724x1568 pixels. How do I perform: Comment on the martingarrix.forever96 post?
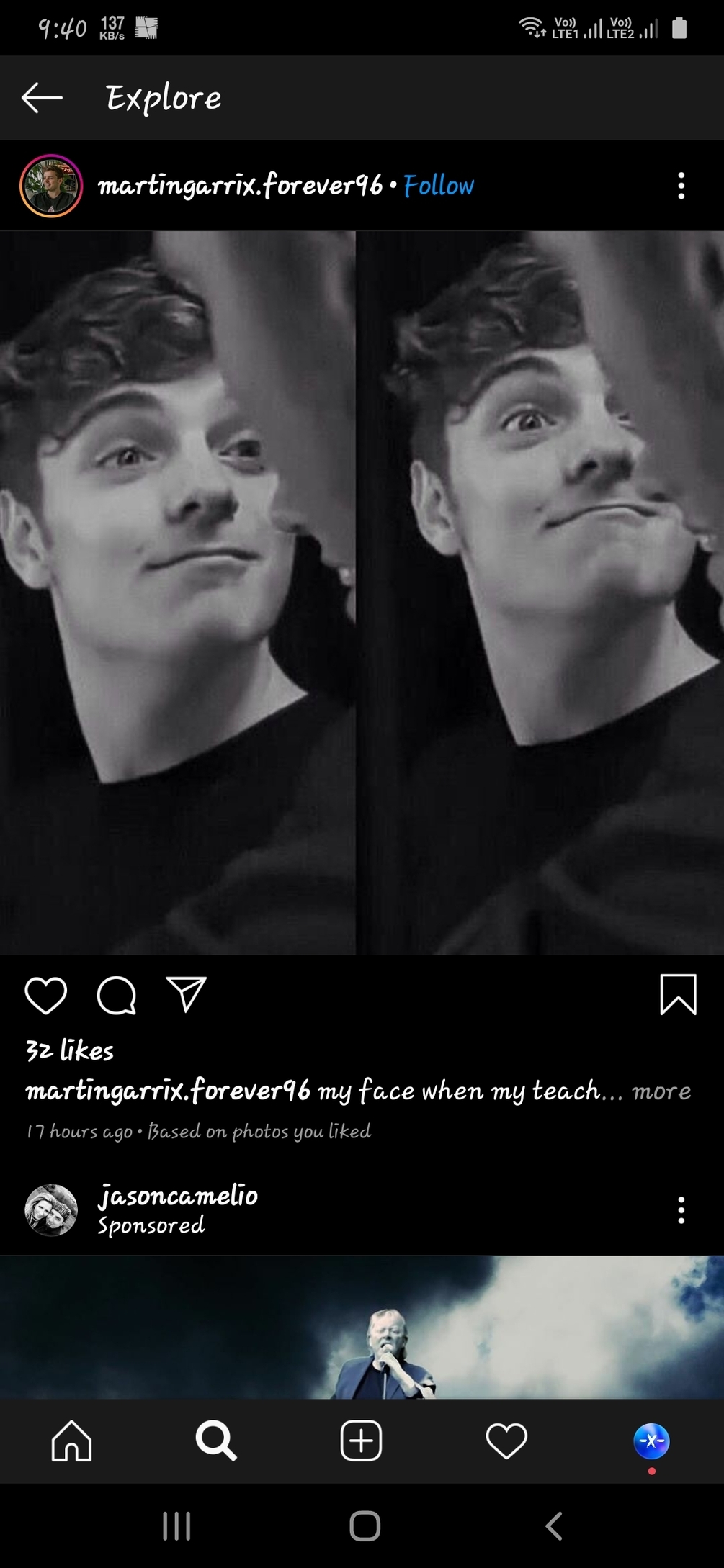click(x=117, y=996)
